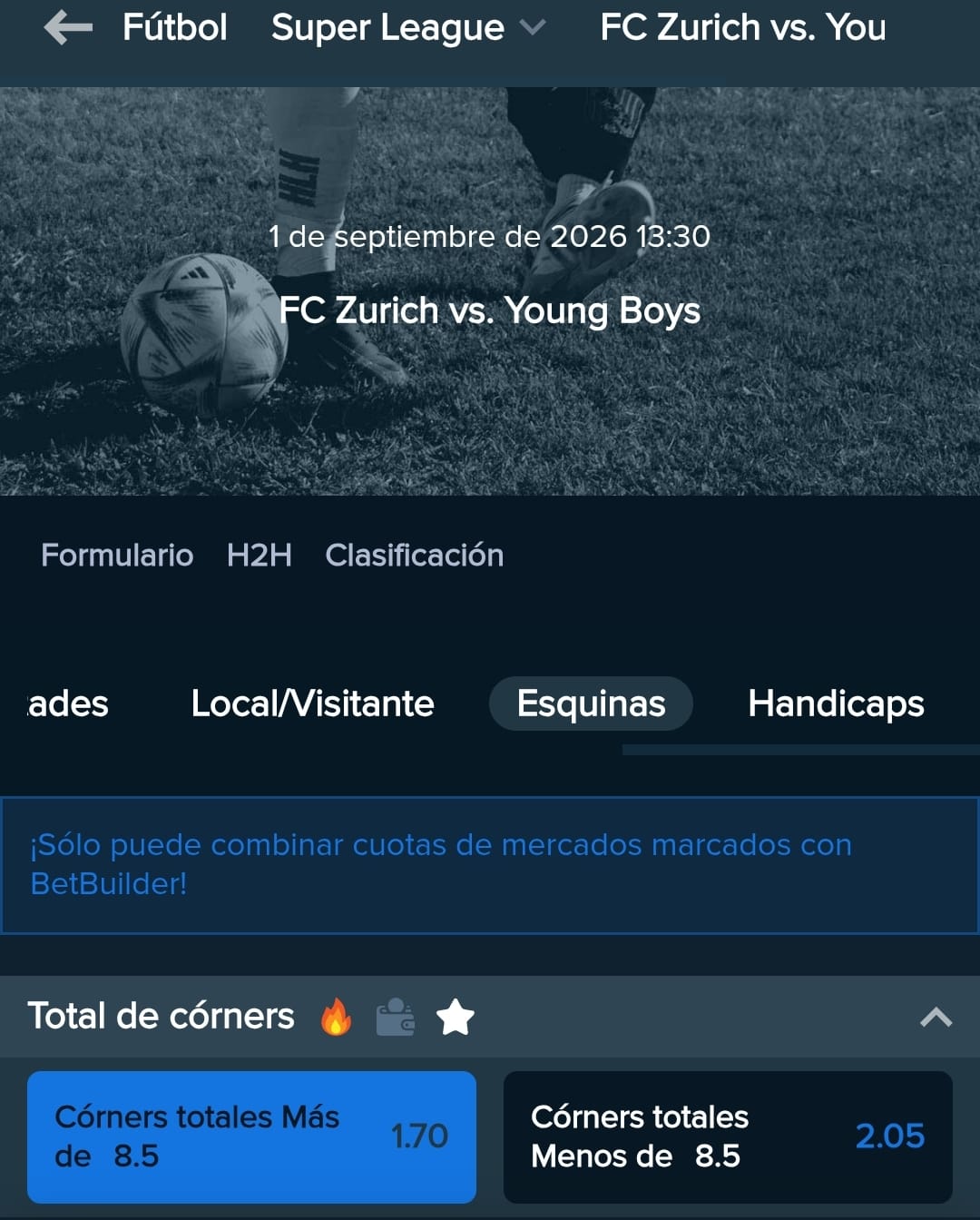Image resolution: width=980 pixels, height=1220 pixels.
Task: Open the Formulario stats tab
Action: tap(117, 555)
